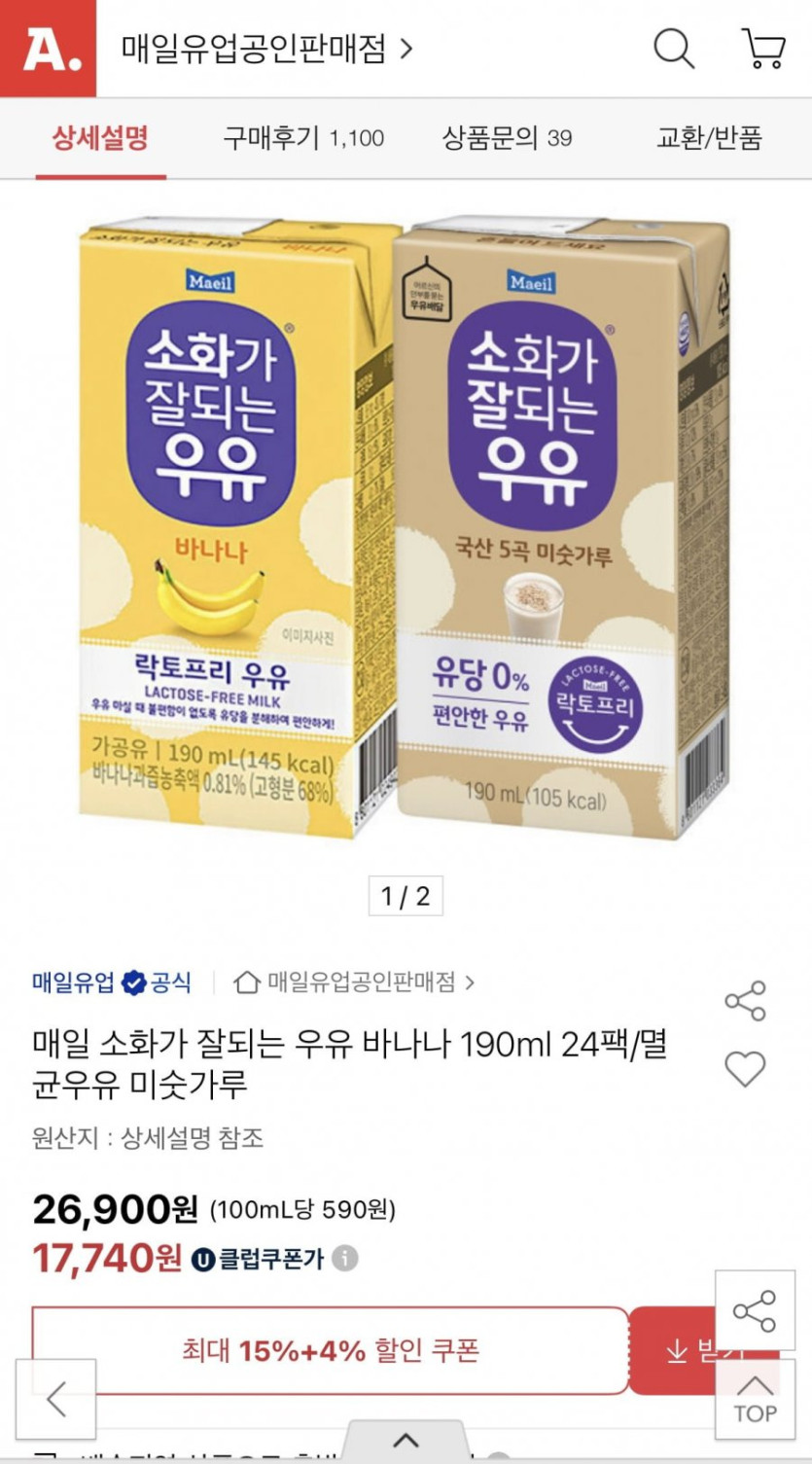
Task: Open 매일유업공인판매점 store from header
Action: pos(266,48)
